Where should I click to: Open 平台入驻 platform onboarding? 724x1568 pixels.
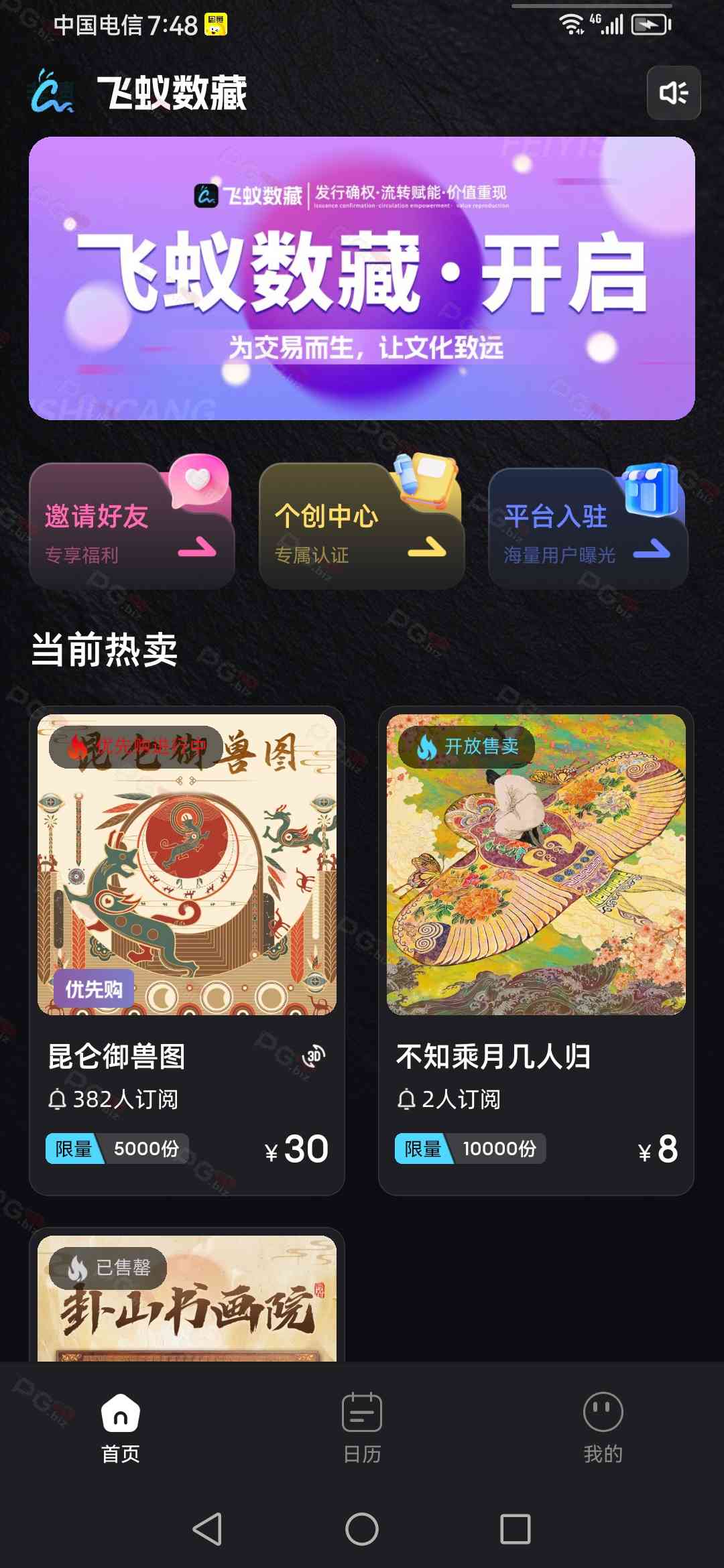point(589,527)
